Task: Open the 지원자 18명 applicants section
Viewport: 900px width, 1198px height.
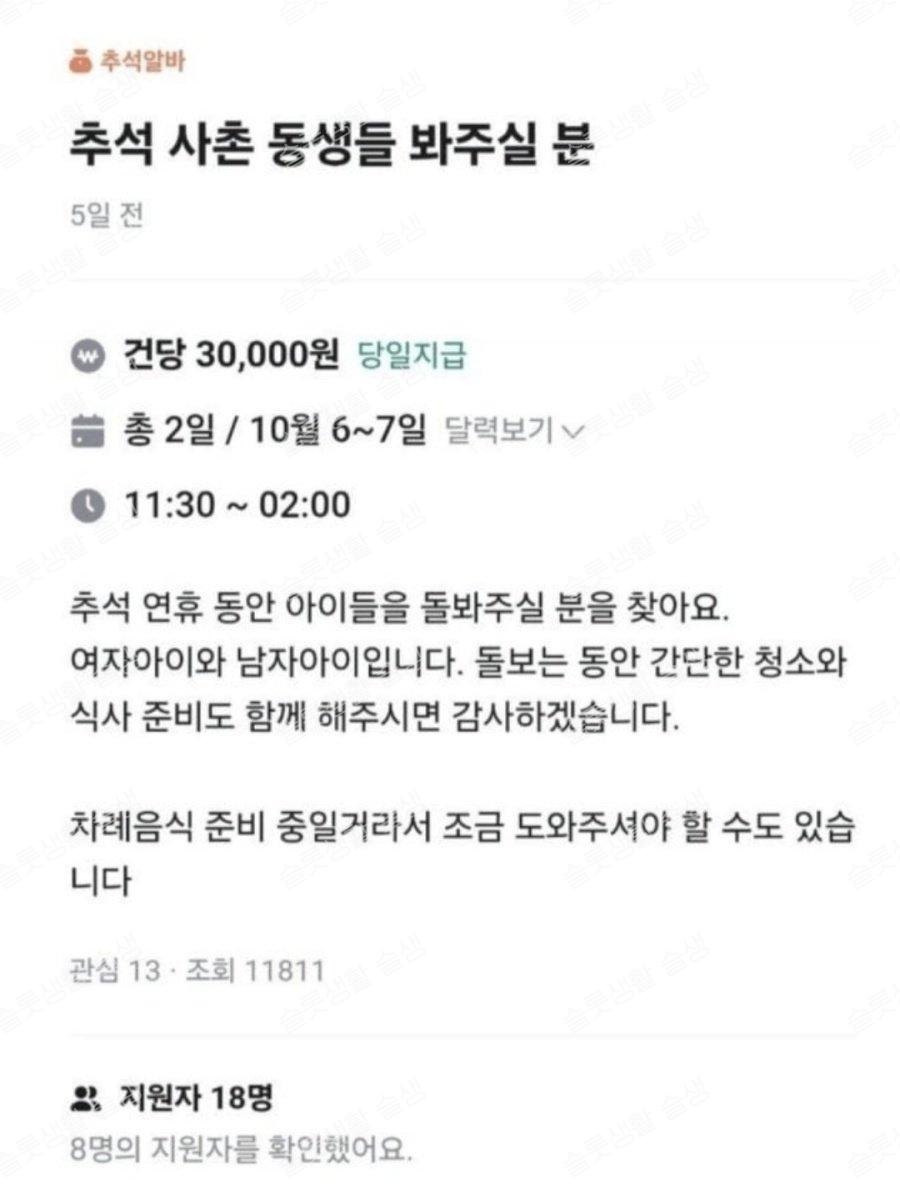Action: [x=172, y=1100]
